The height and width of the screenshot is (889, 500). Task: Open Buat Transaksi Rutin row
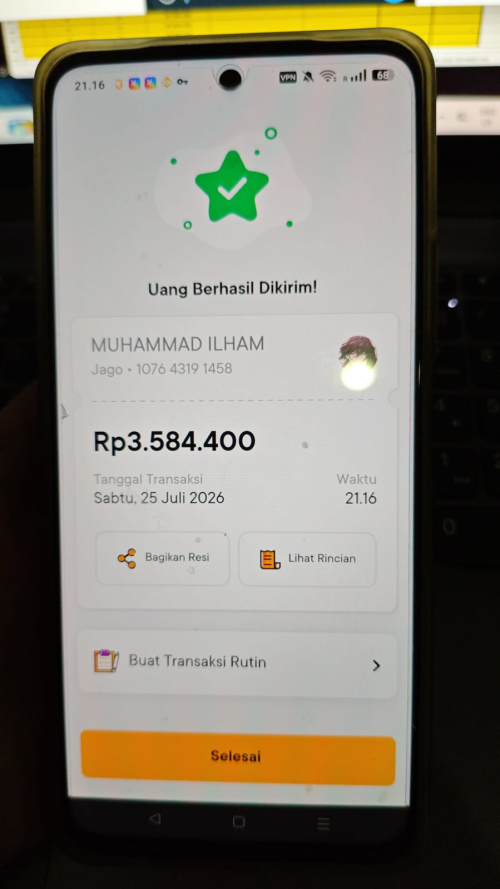click(237, 663)
